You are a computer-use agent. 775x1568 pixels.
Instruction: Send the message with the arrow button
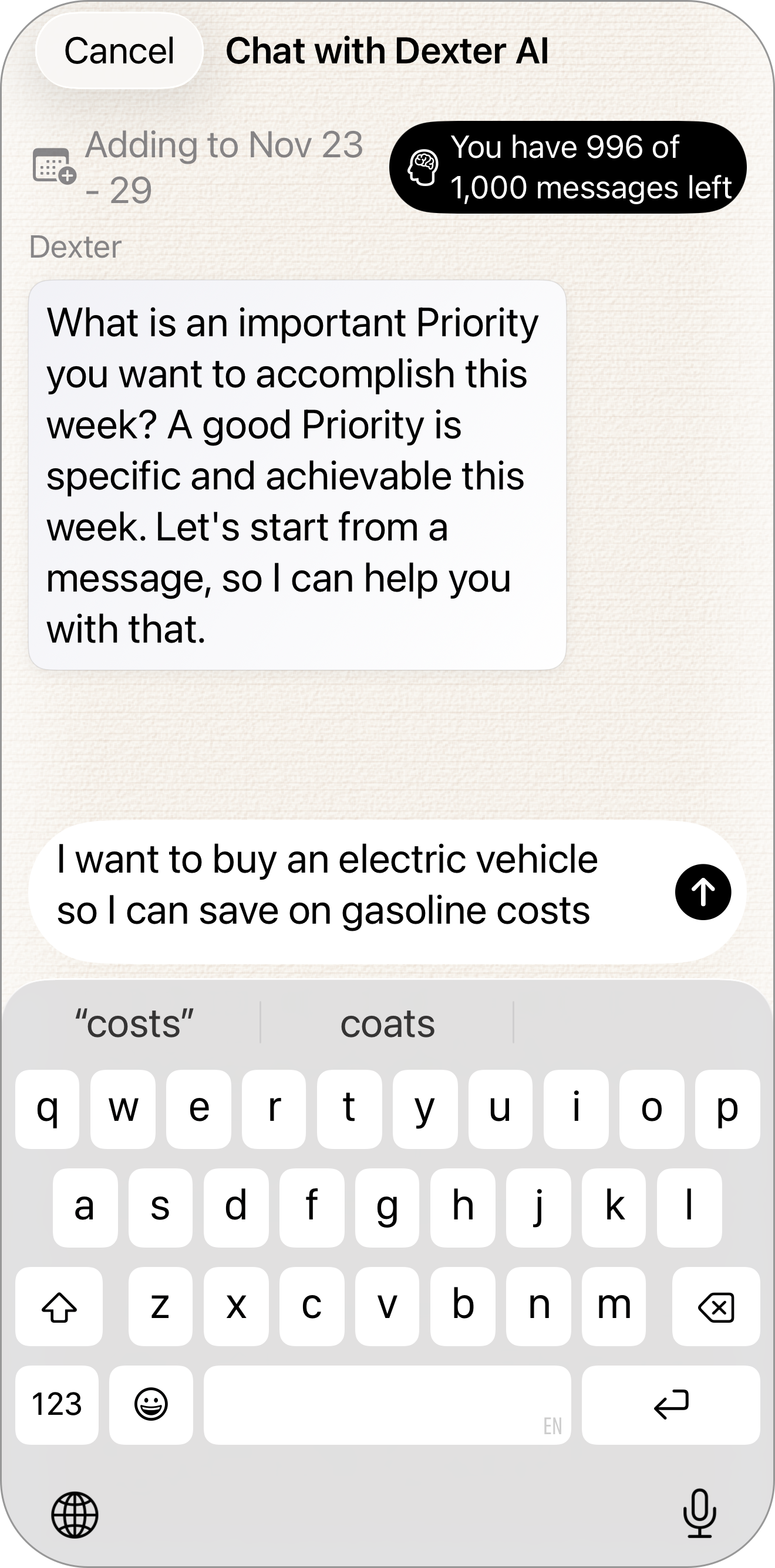[703, 892]
